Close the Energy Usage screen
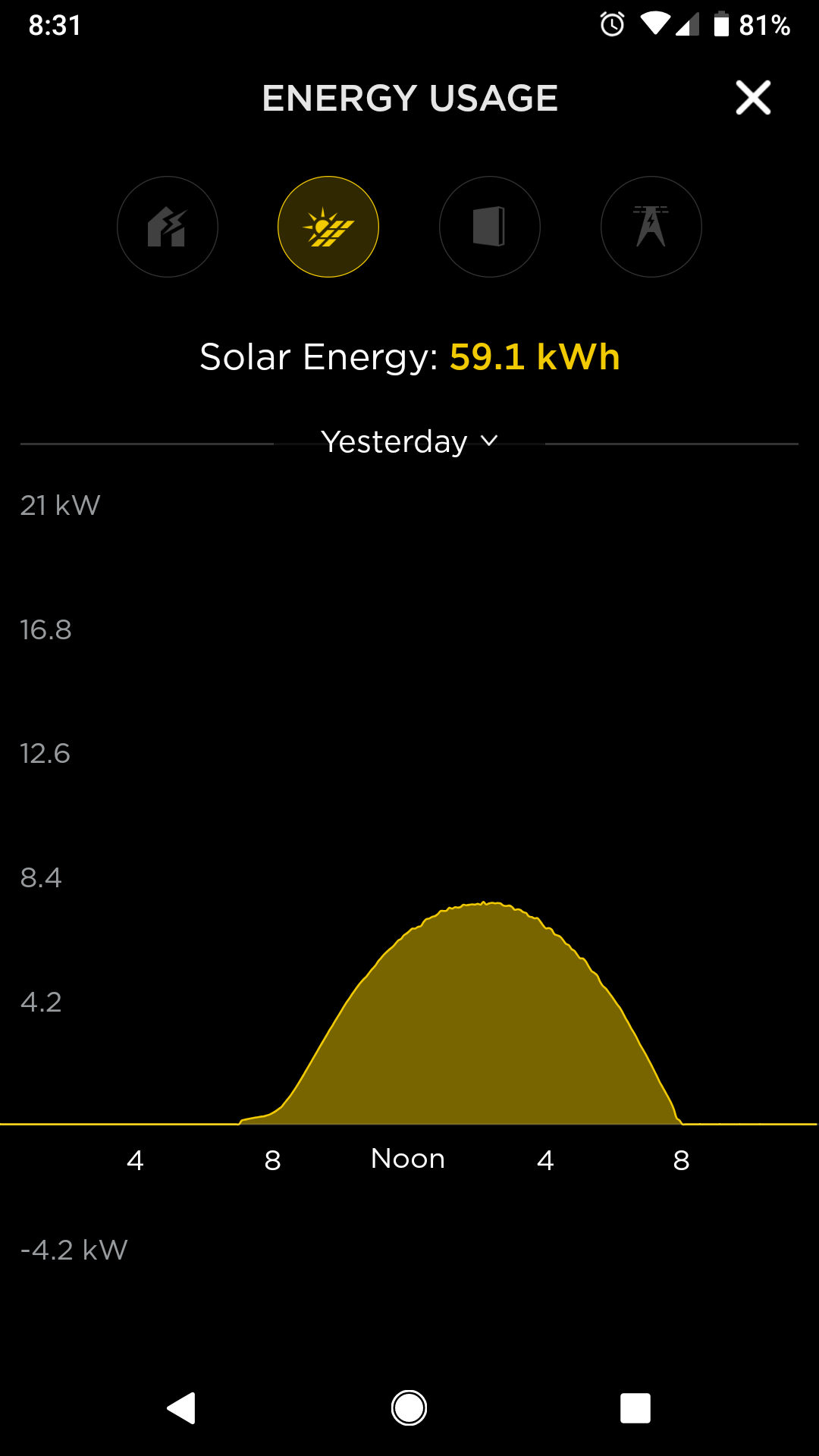Image resolution: width=819 pixels, height=1456 pixels. [x=753, y=98]
